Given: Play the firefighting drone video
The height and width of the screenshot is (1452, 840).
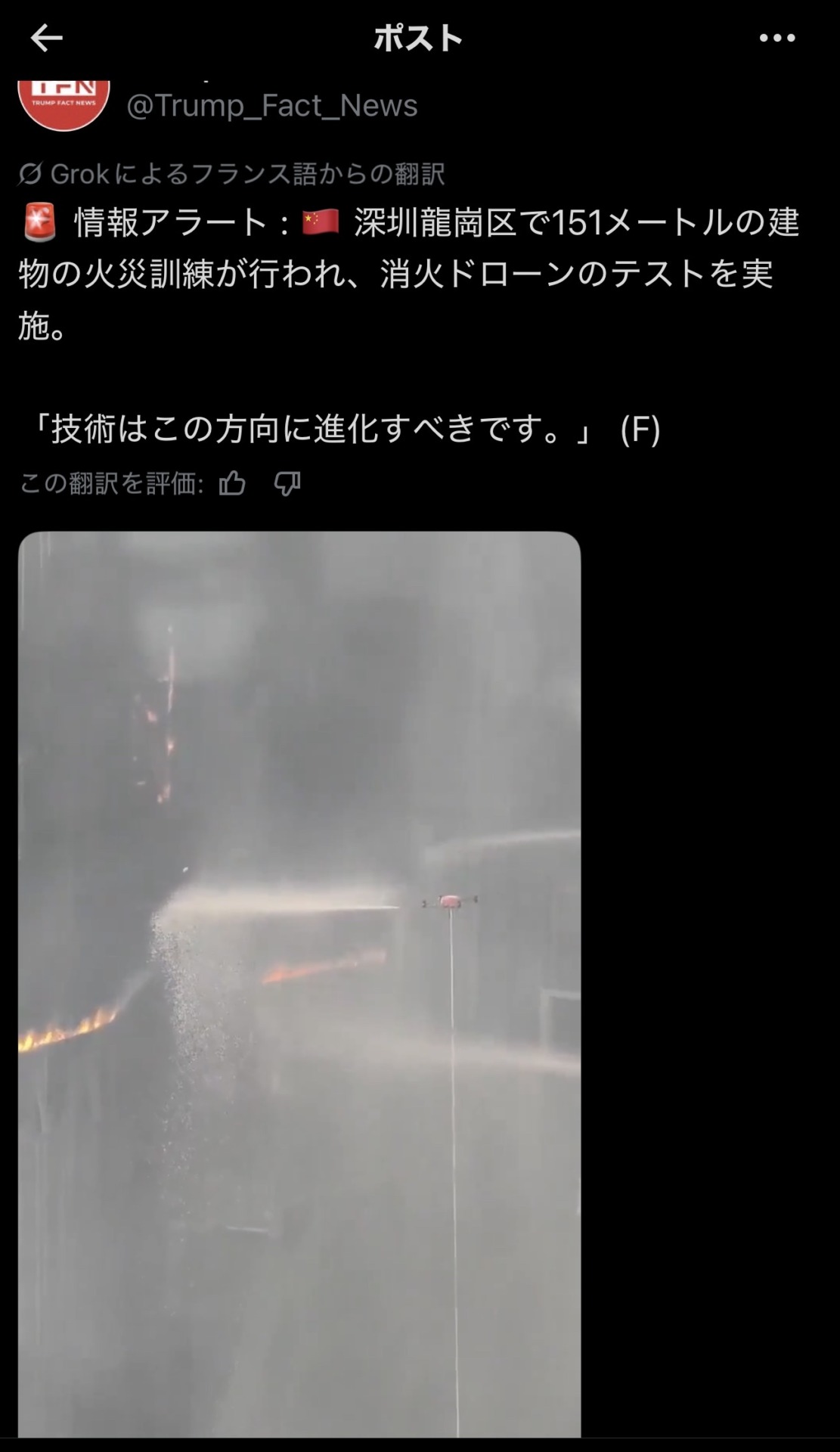Looking at the screenshot, I should (299, 983).
